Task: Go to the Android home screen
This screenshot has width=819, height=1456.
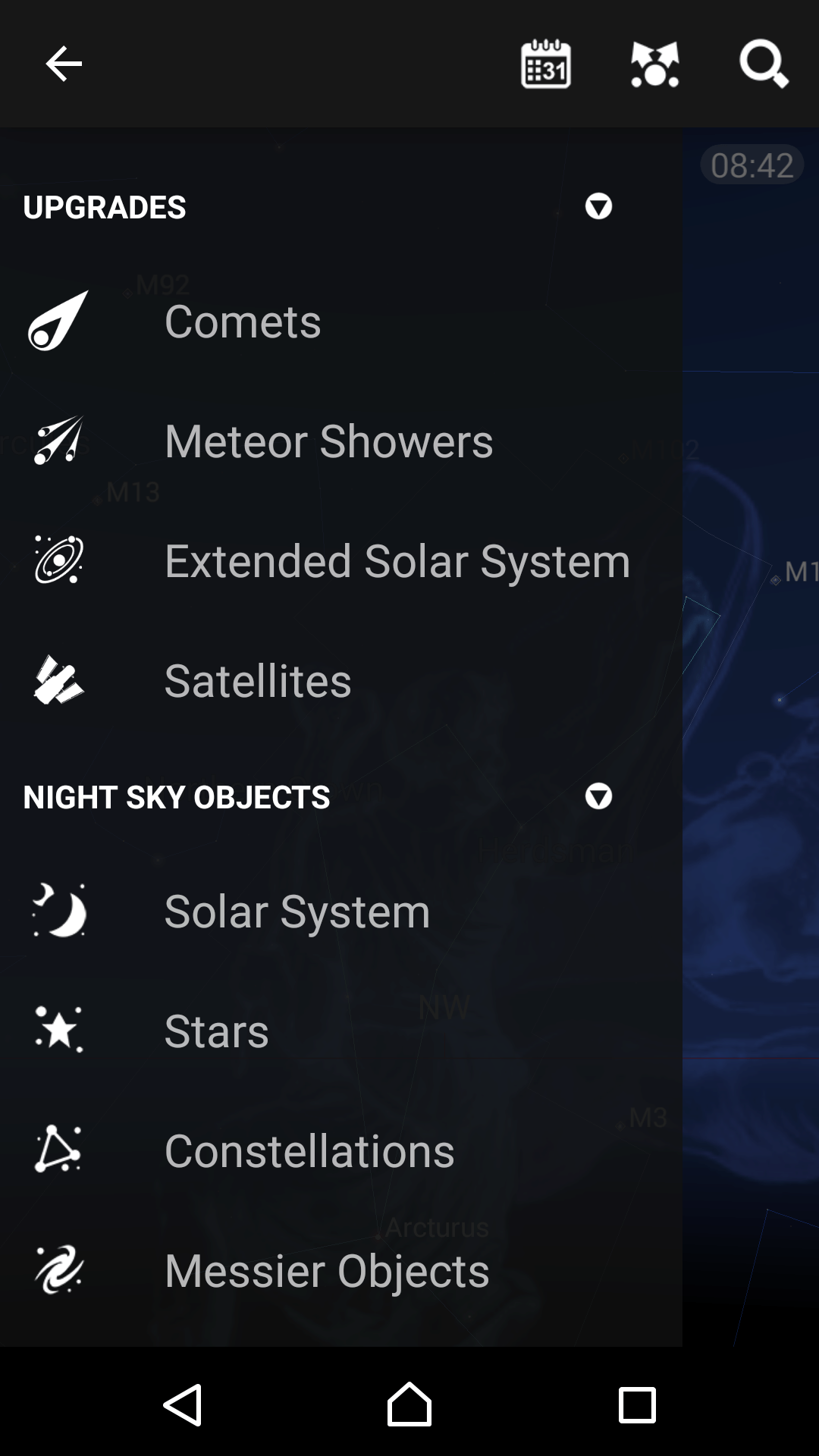Action: pyautogui.click(x=409, y=1404)
